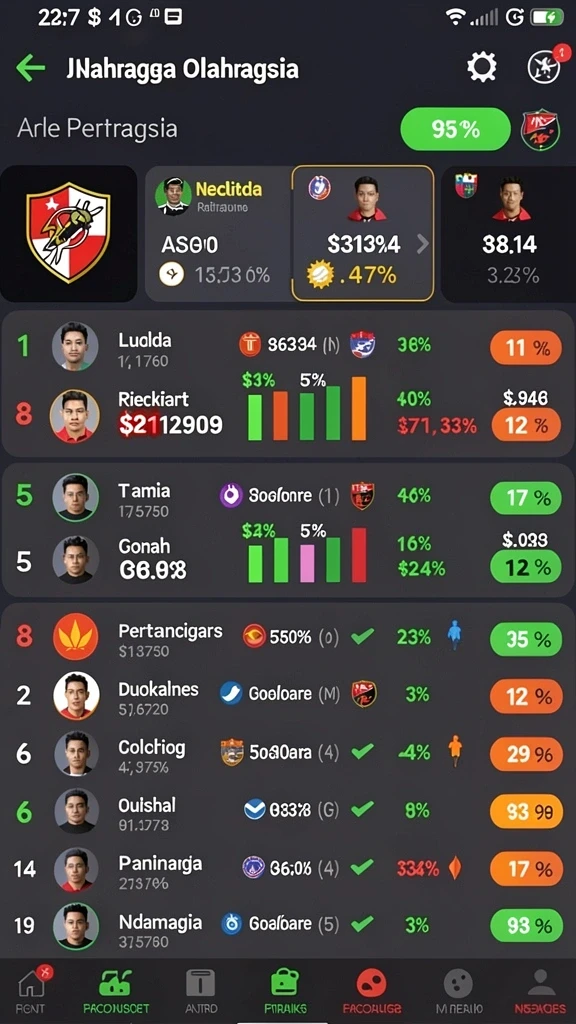
Task: Tap the 29% badge on Colchiog
Action: tap(526, 754)
